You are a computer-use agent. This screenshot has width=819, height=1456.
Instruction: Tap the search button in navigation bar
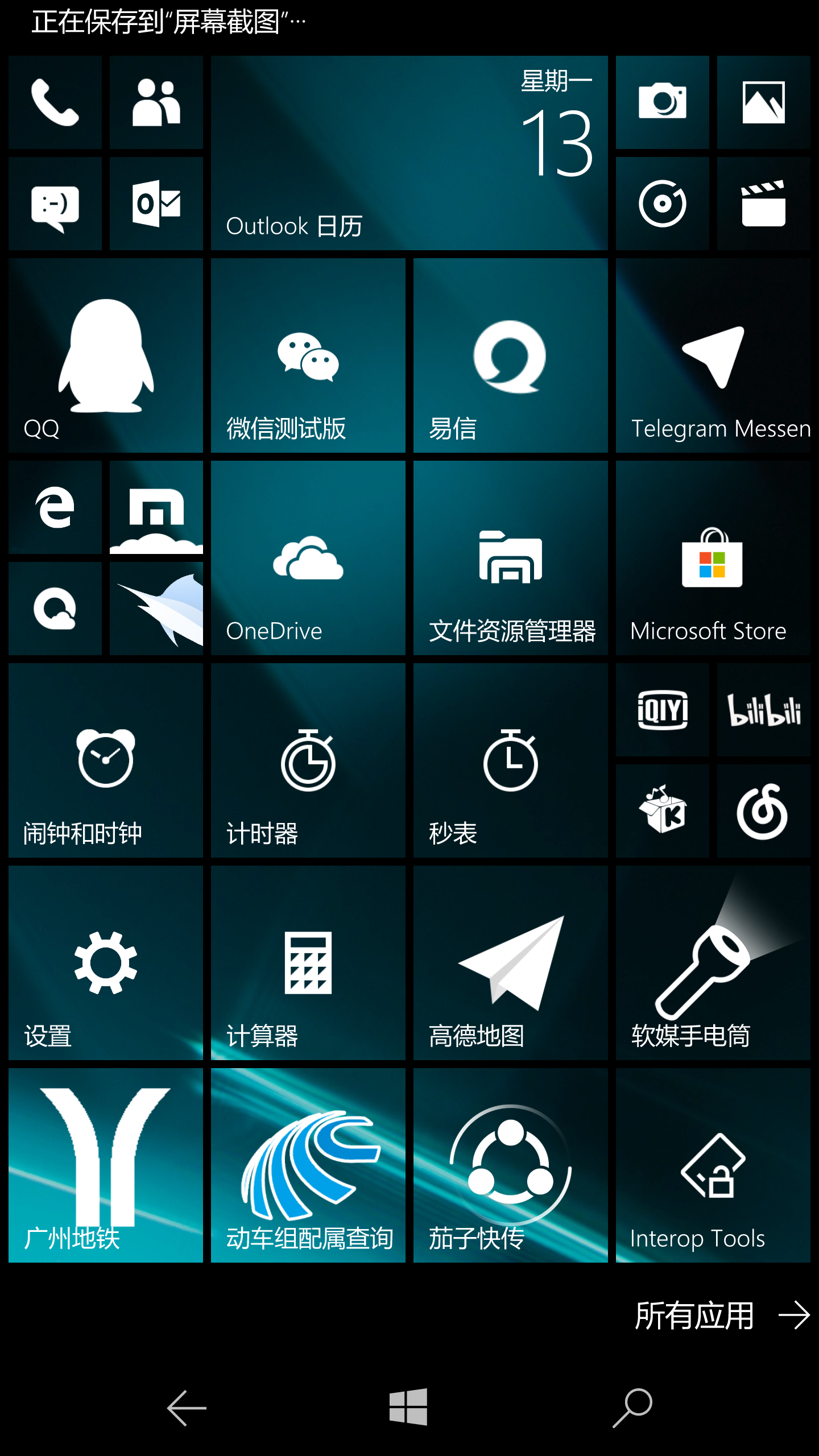[x=632, y=1408]
